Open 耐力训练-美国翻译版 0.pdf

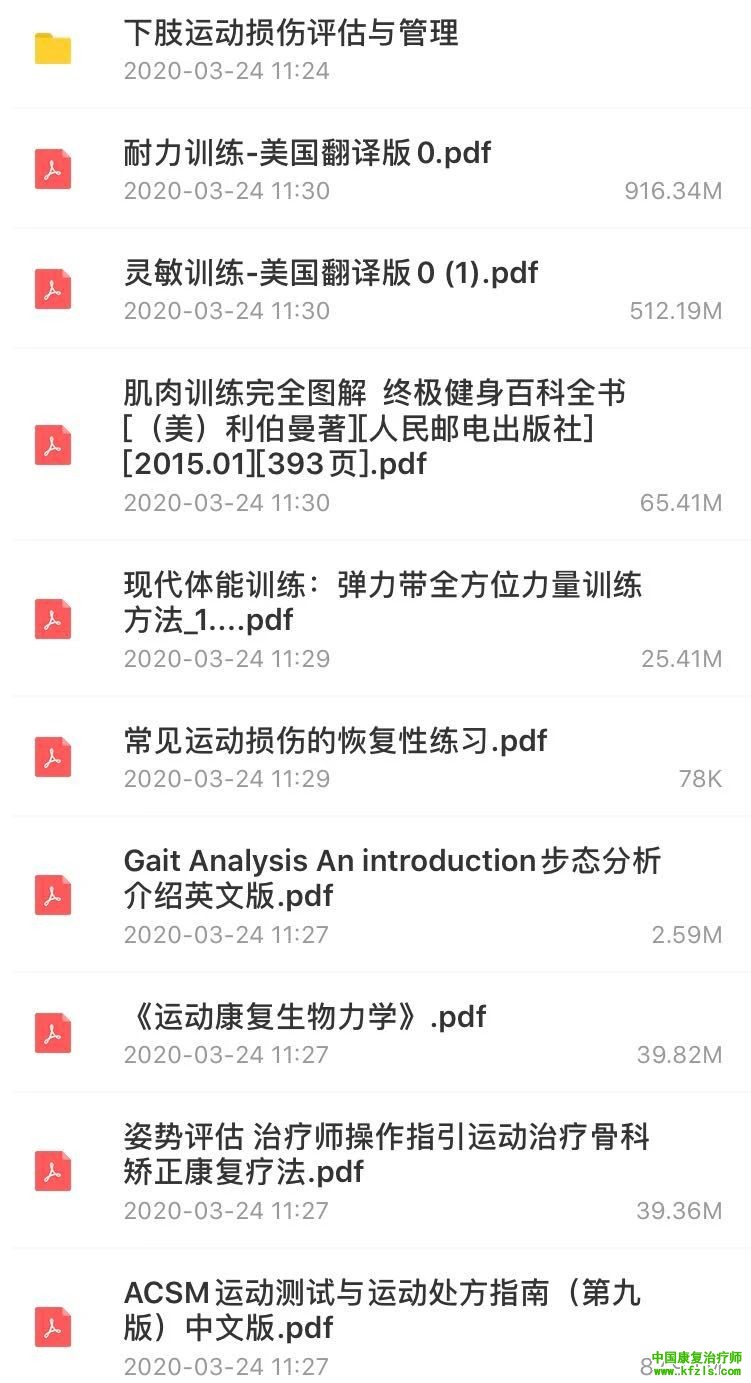click(307, 153)
